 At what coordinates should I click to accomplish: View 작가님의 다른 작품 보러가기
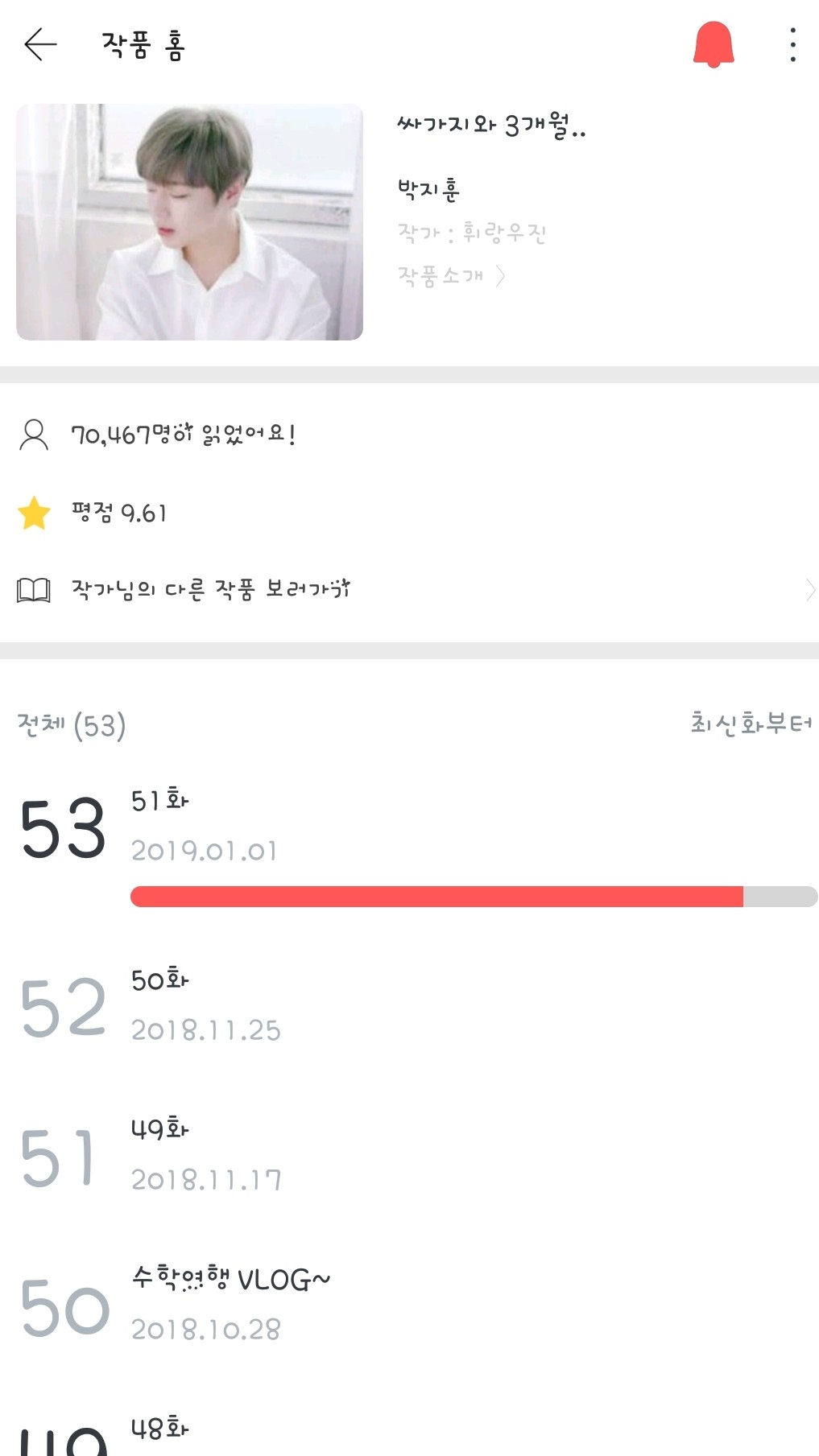click(409, 590)
